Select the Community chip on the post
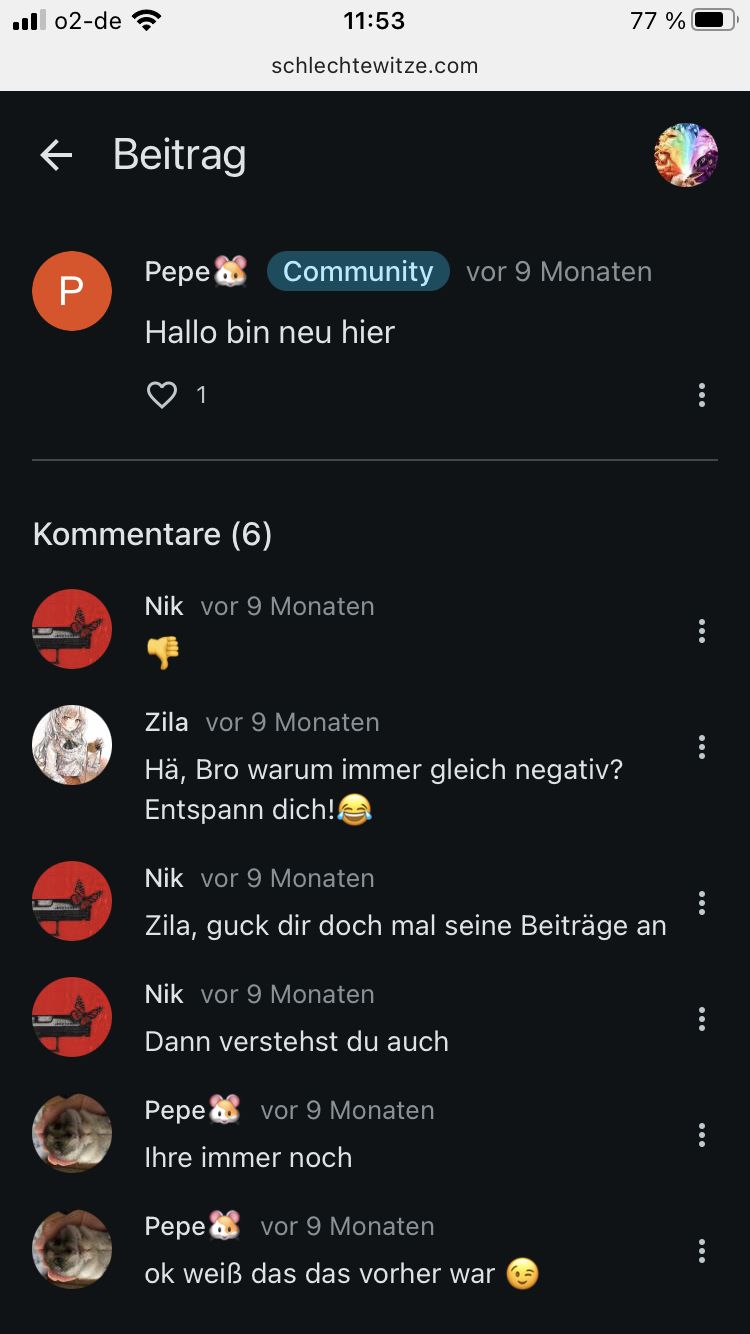The width and height of the screenshot is (750, 1334). click(x=358, y=271)
